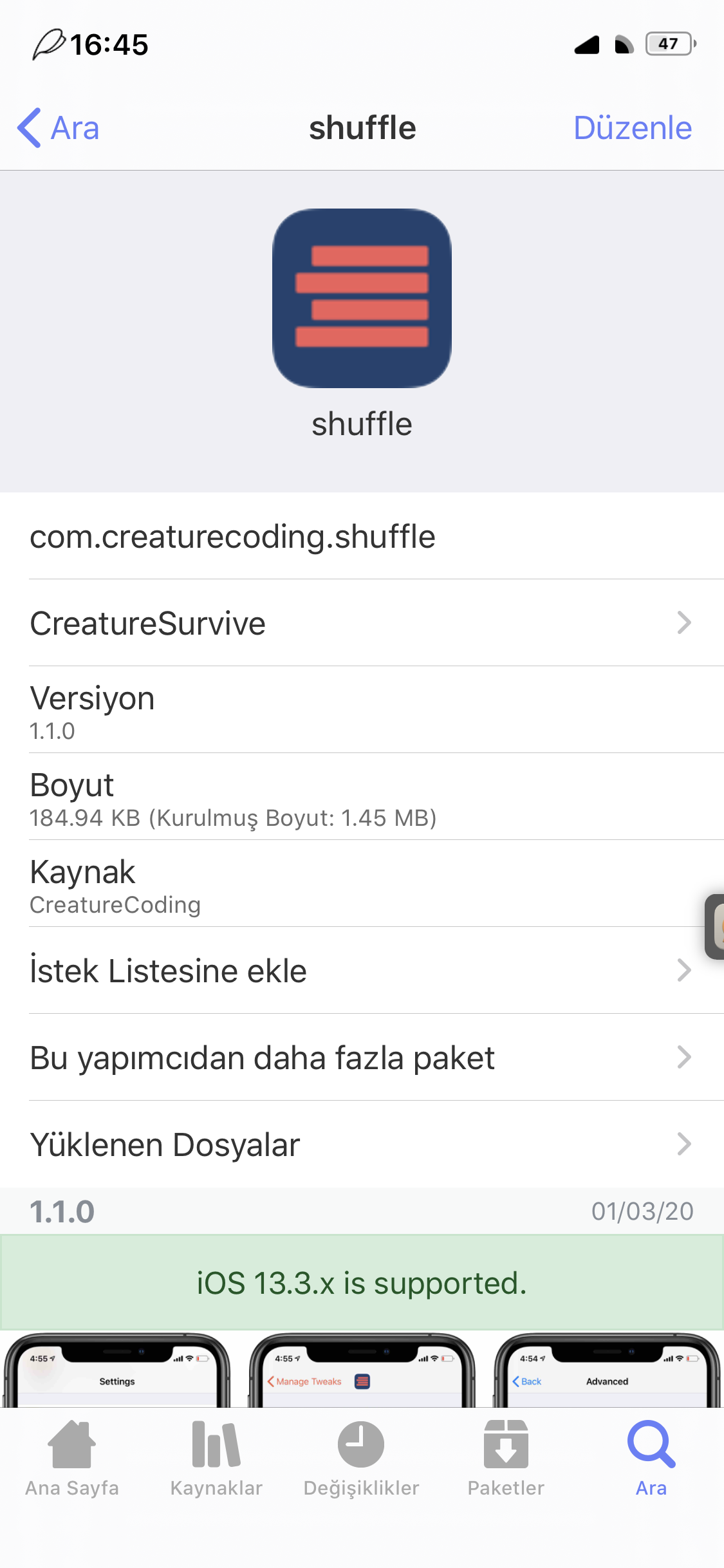Open the CreatureSurvive author row
724x1568 pixels.
360,623
